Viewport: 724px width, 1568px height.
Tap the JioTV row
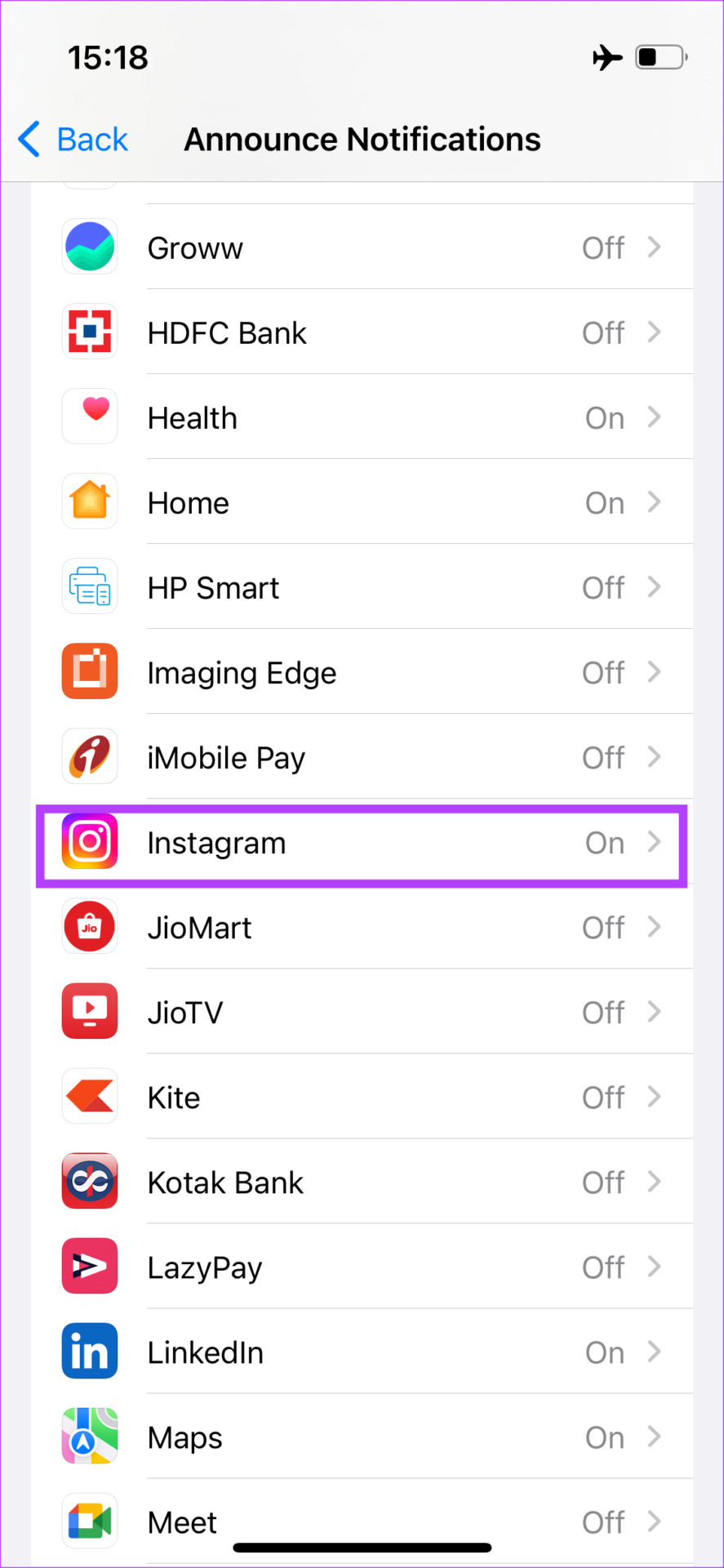[x=362, y=1013]
